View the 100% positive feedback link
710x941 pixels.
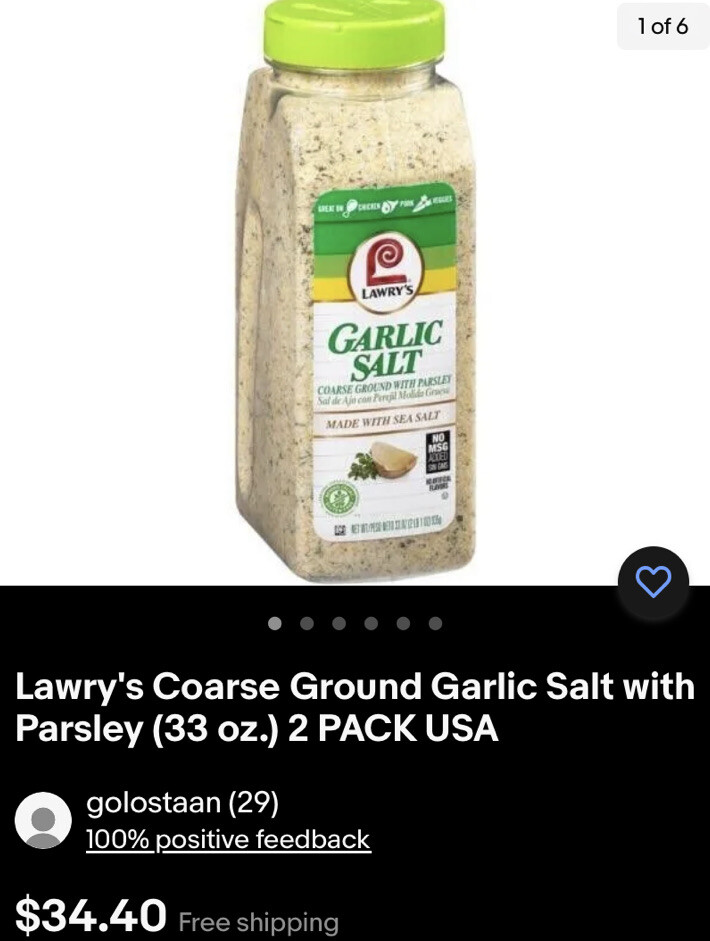[228, 839]
